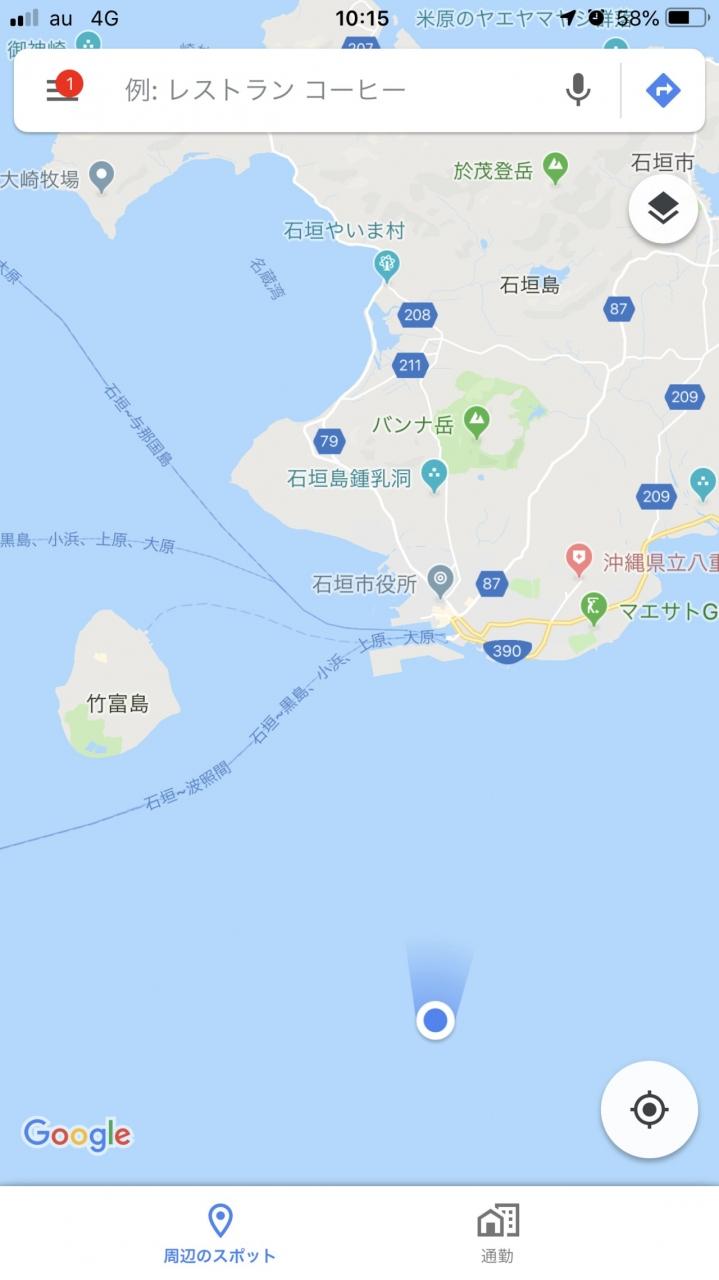This screenshot has width=719, height=1280.
Task: Start voice search with the microphone
Action: 578,90
